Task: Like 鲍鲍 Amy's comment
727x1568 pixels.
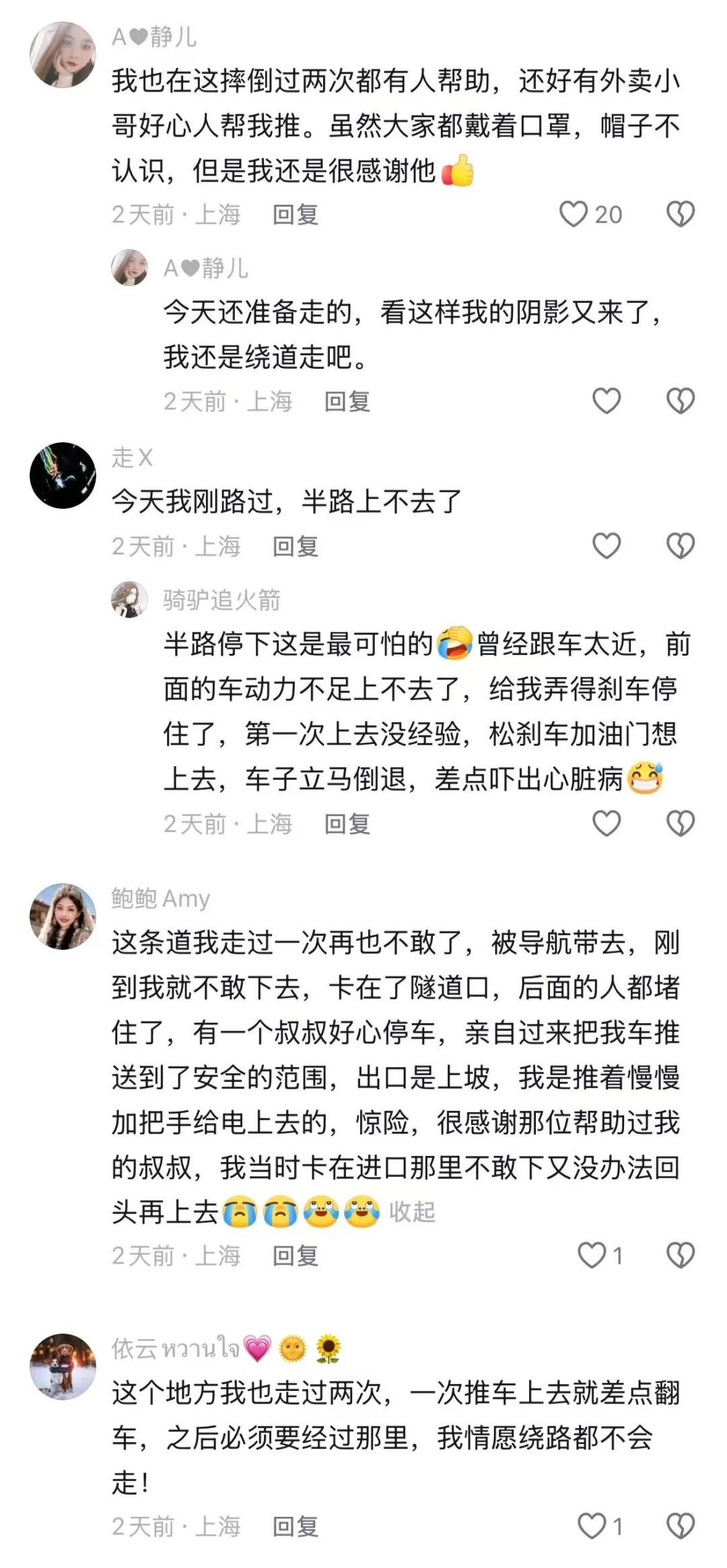Action: tap(592, 1256)
